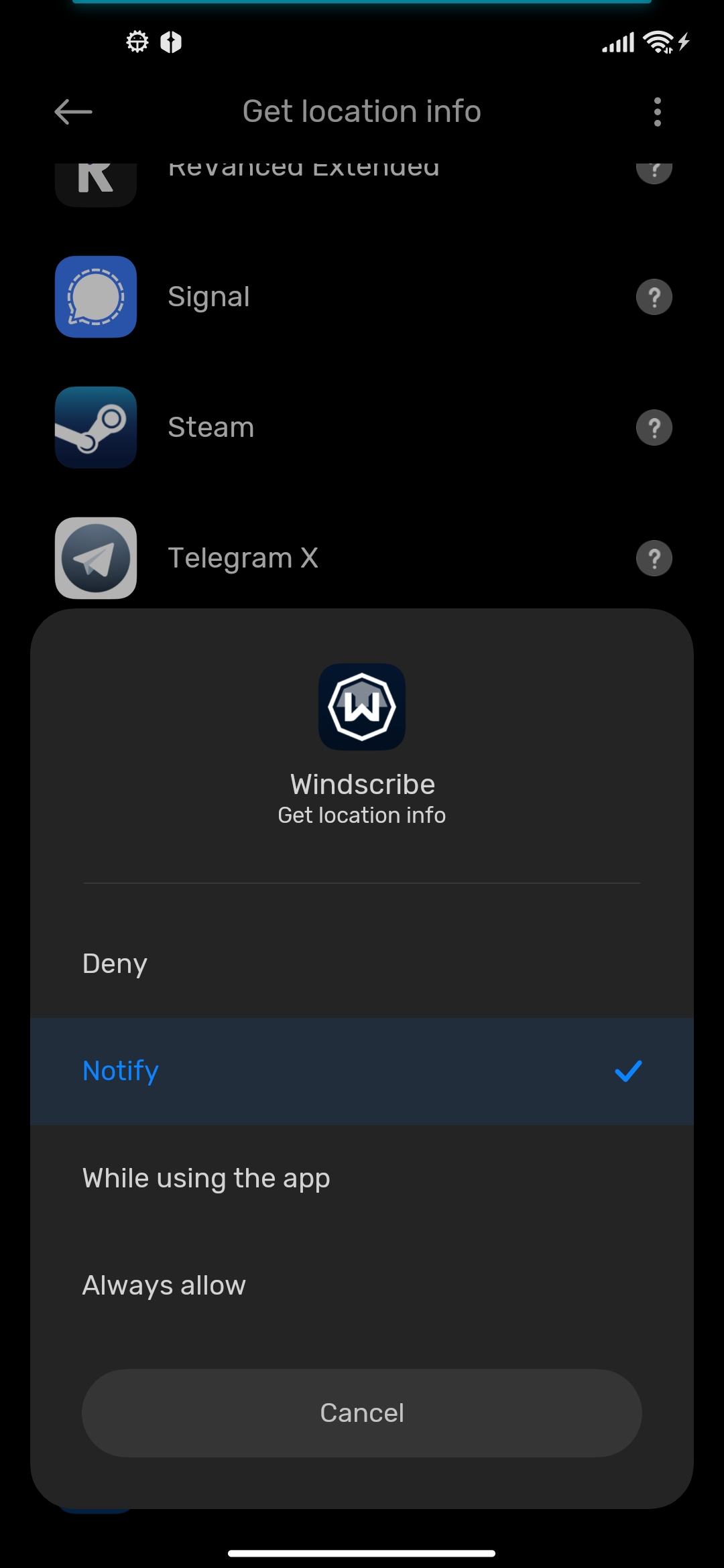
Task: Open the three-dot overflow menu
Action: click(657, 112)
